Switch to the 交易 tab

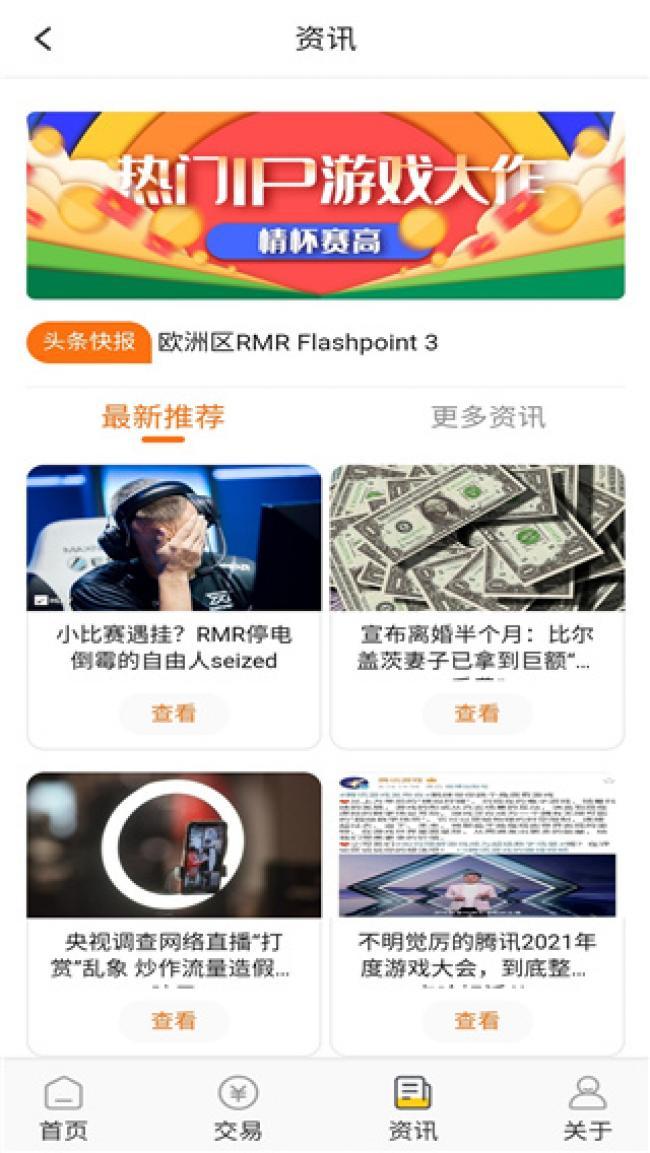pyautogui.click(x=238, y=1108)
